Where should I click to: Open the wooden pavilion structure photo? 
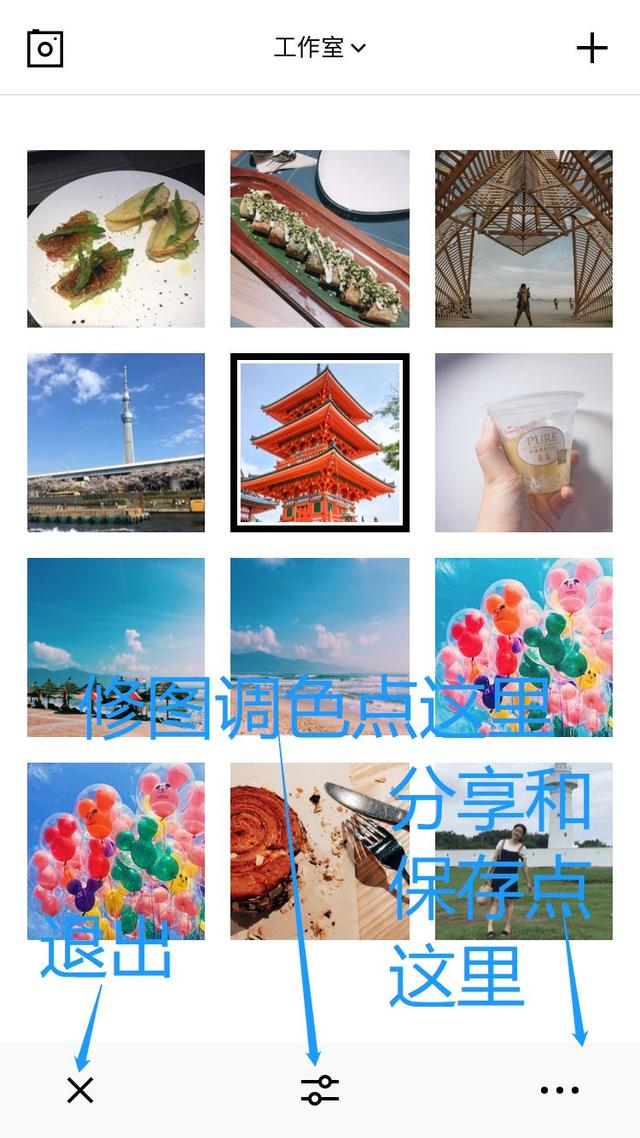[x=524, y=239]
